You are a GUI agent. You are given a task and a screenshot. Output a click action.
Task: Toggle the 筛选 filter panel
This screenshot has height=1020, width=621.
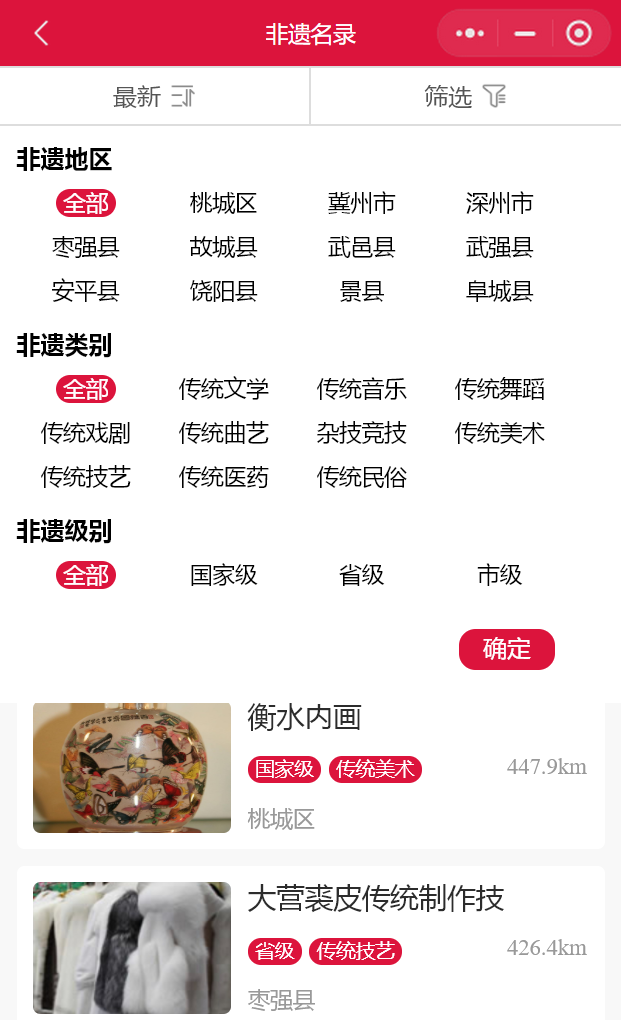[x=466, y=97]
